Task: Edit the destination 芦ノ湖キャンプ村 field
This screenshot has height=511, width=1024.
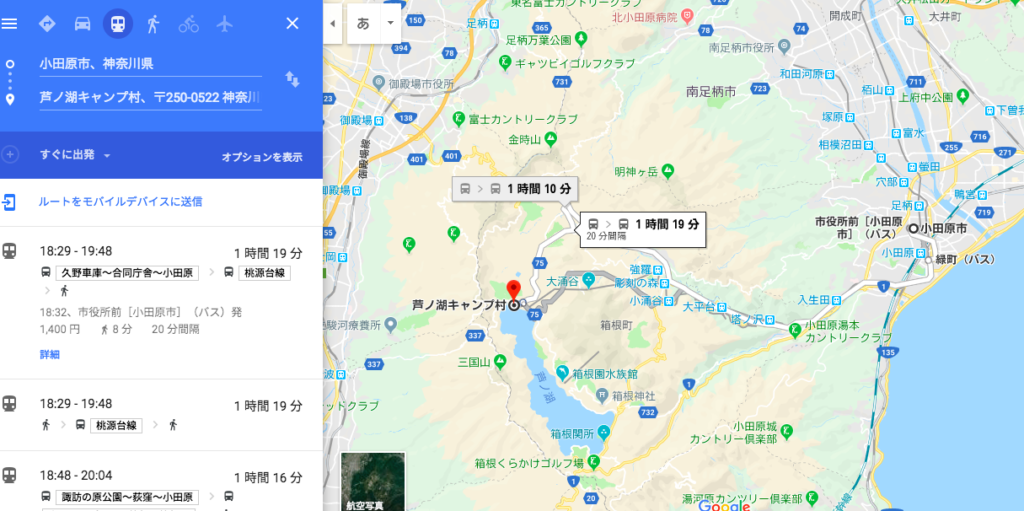Action: tap(150, 97)
